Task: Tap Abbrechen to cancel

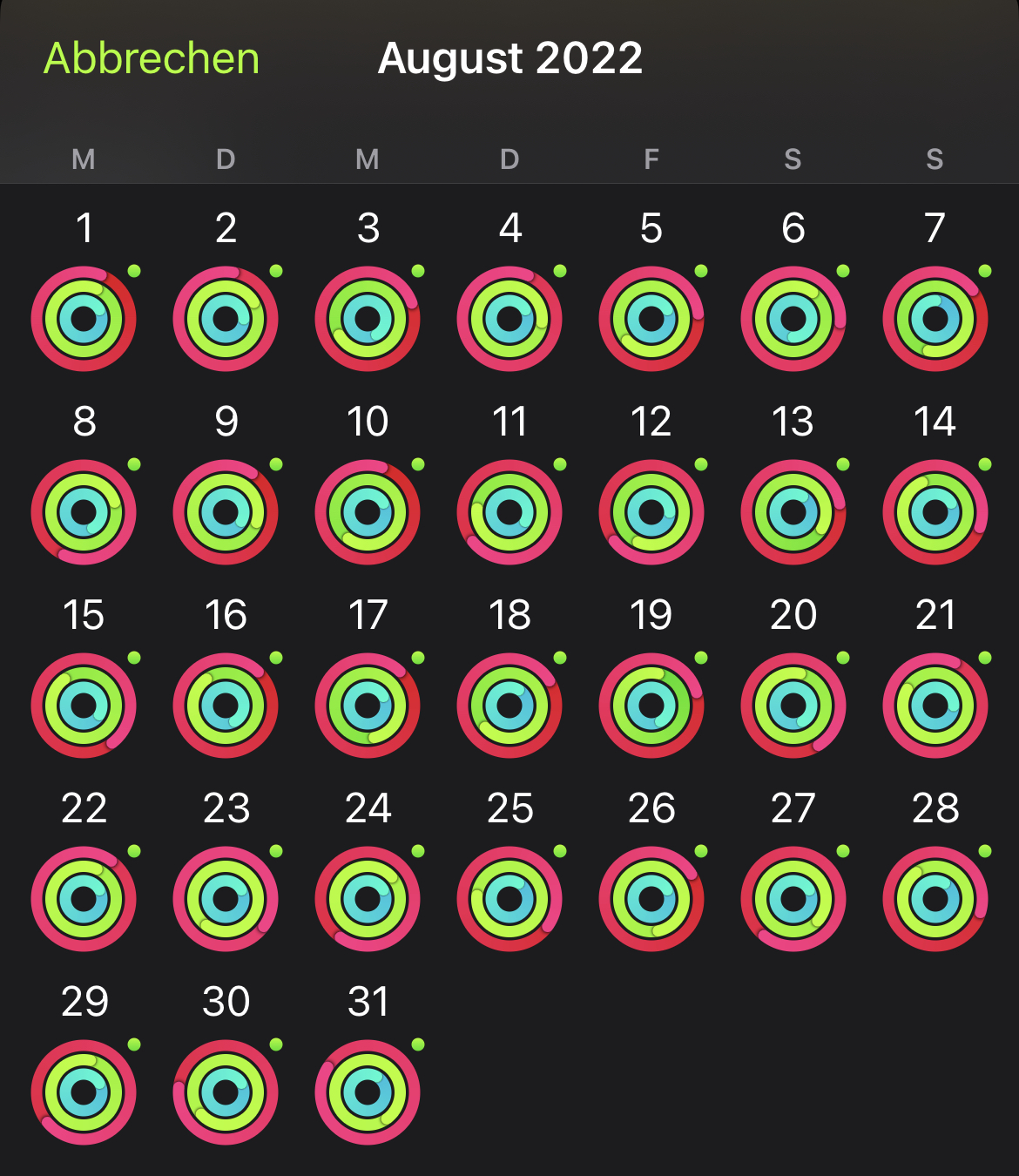Action: (152, 59)
